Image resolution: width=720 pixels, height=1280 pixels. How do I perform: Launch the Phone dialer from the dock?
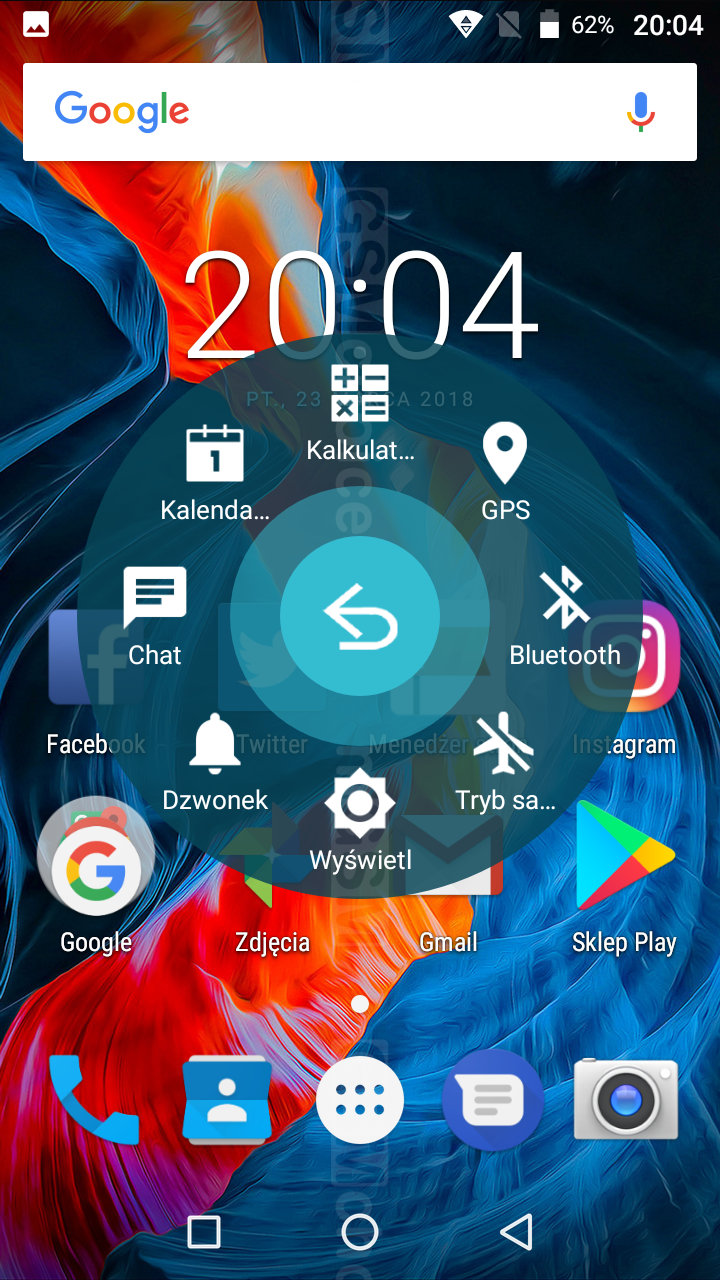(x=95, y=1100)
